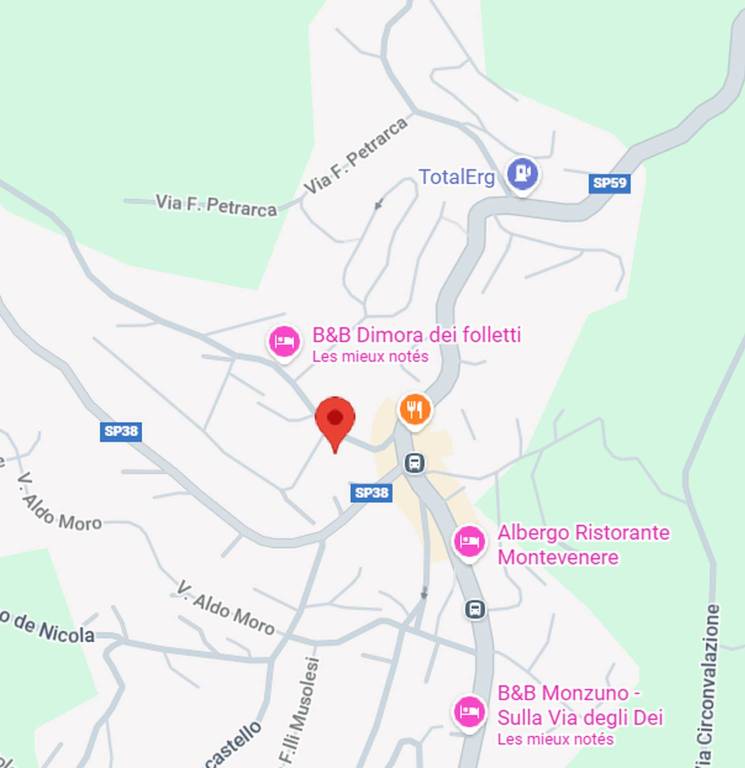The image size is (745, 768).
Task: Open B&B Monzuno Sulla Via degli Dei
Action: [x=469, y=712]
